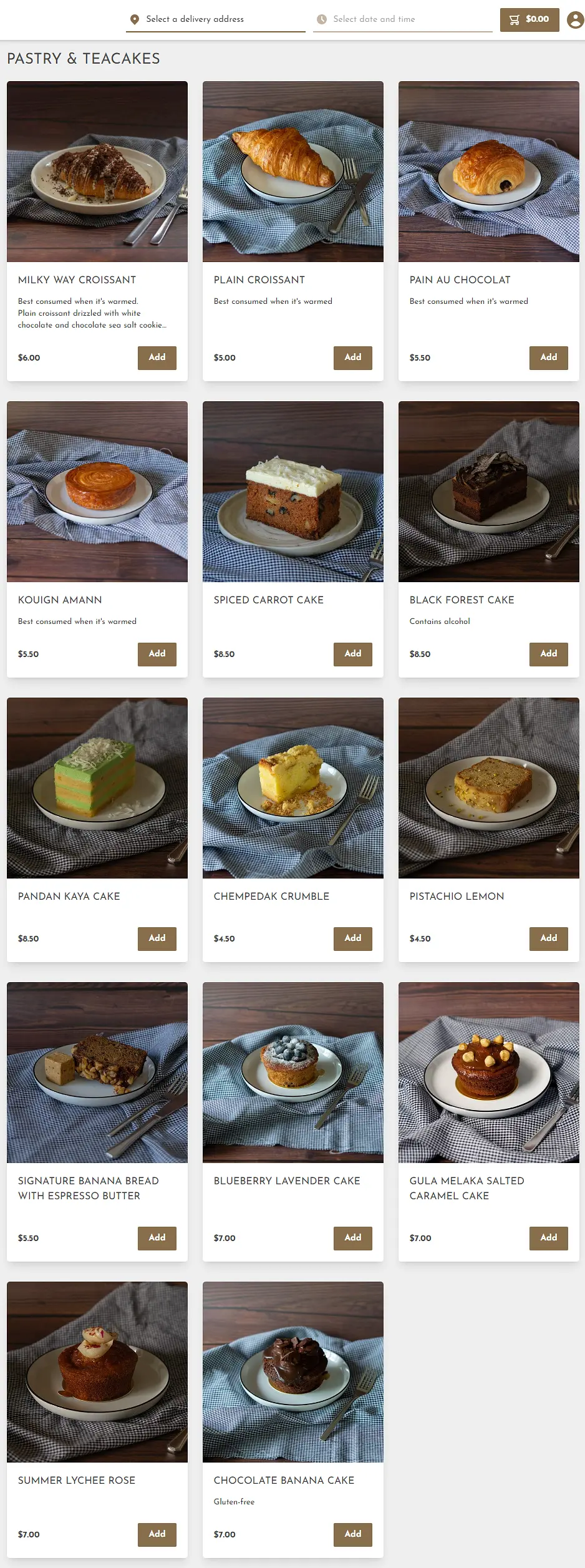Viewport: 585px width, 1568px height.
Task: Open the Black Forest Cake product card
Action: [488, 492]
